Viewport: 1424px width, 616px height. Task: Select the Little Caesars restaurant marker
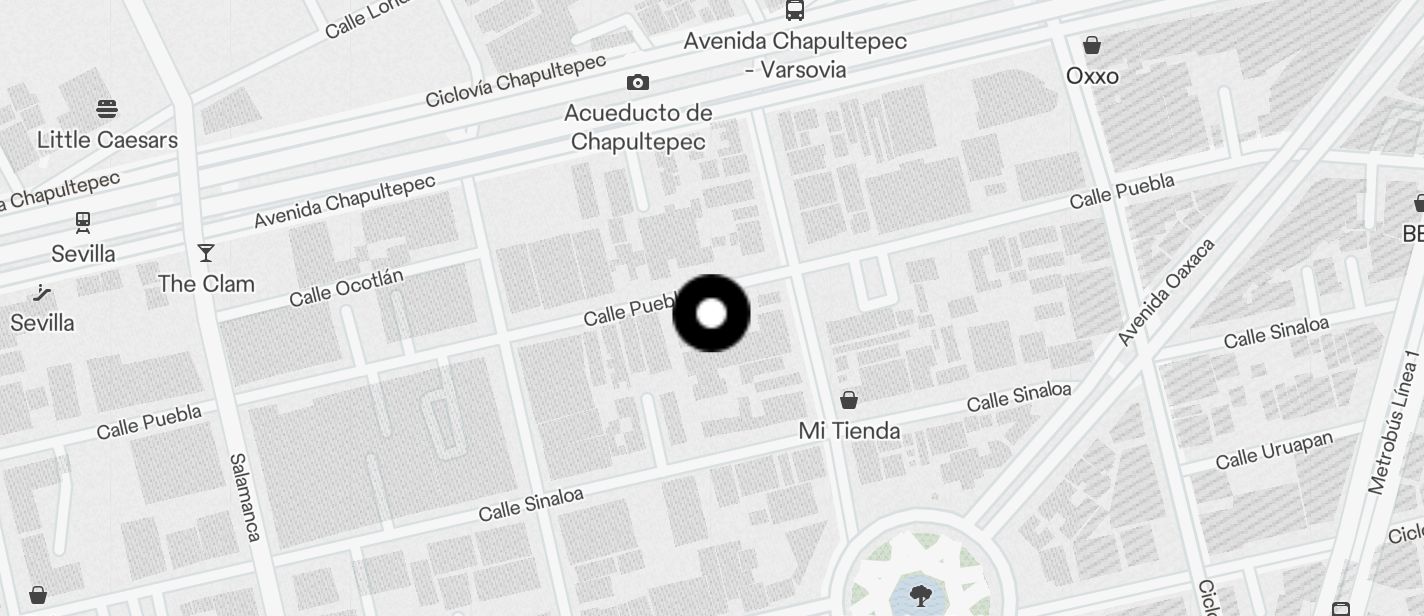(107, 109)
